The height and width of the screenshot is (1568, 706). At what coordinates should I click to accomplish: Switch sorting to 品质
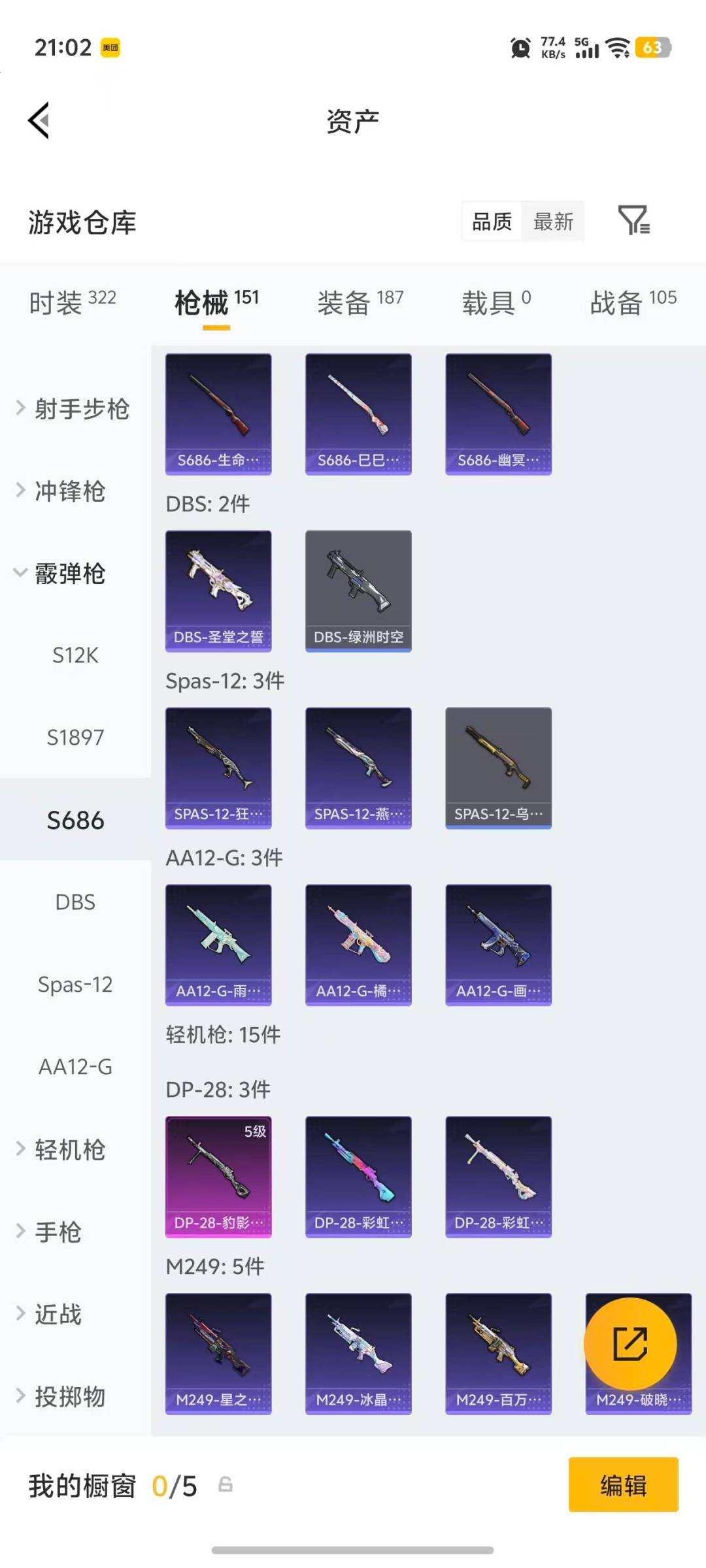492,222
